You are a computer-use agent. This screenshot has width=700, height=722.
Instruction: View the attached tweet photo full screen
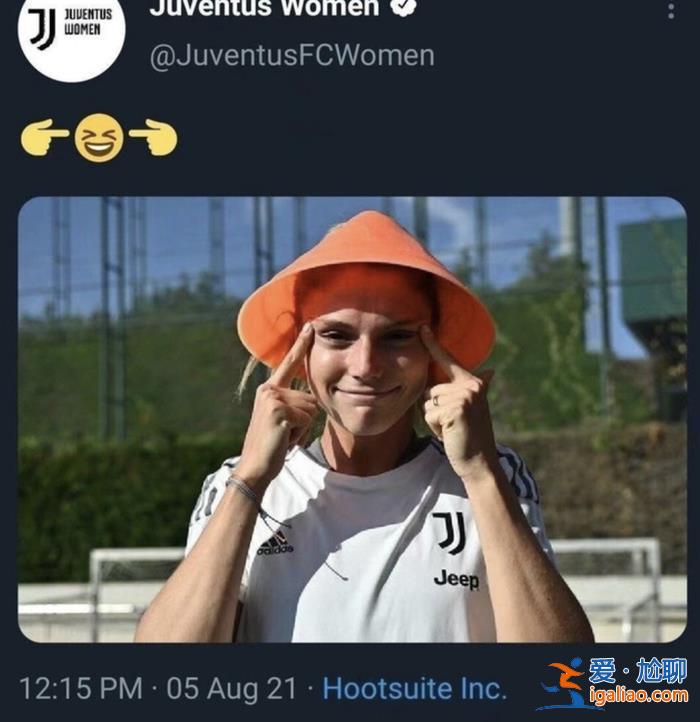point(350,420)
